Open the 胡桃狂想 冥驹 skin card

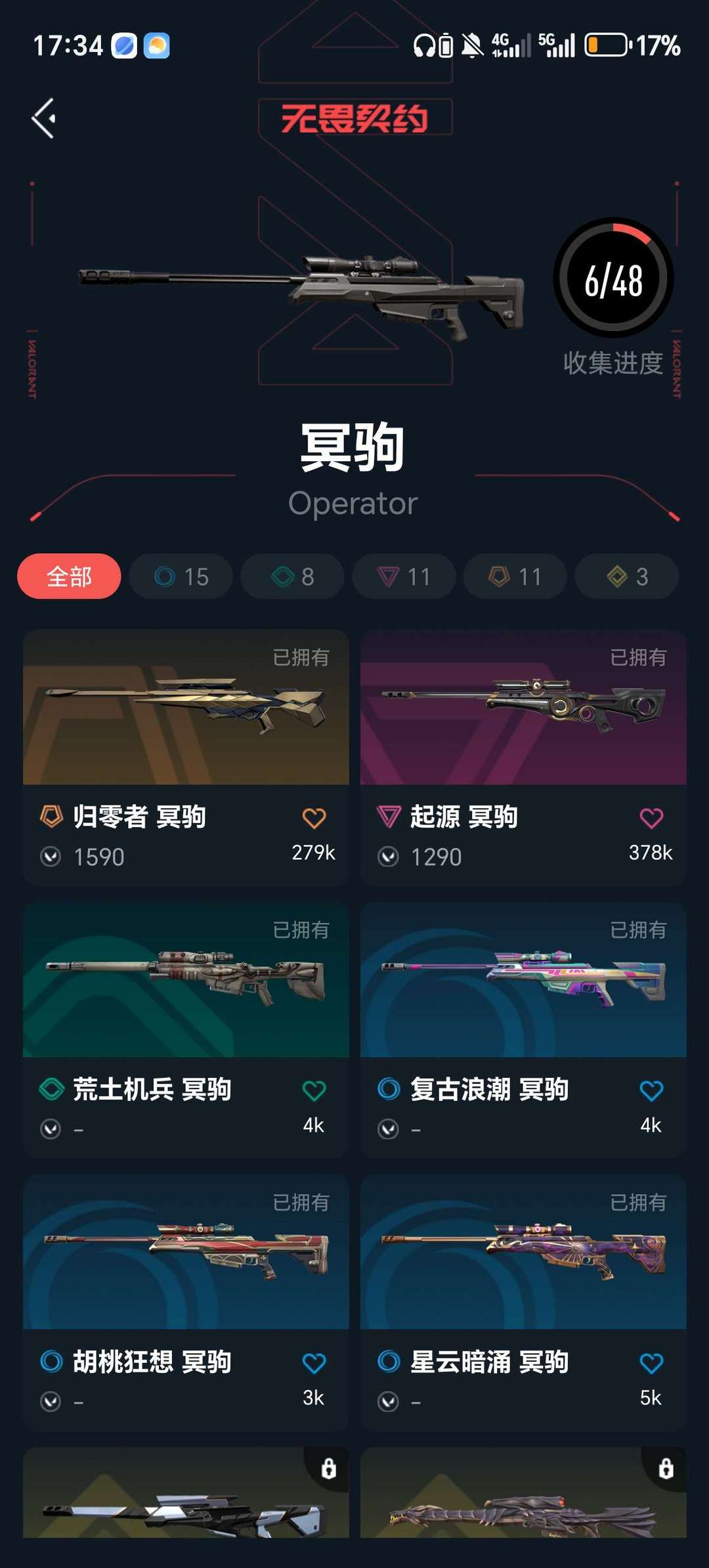tap(186, 1303)
